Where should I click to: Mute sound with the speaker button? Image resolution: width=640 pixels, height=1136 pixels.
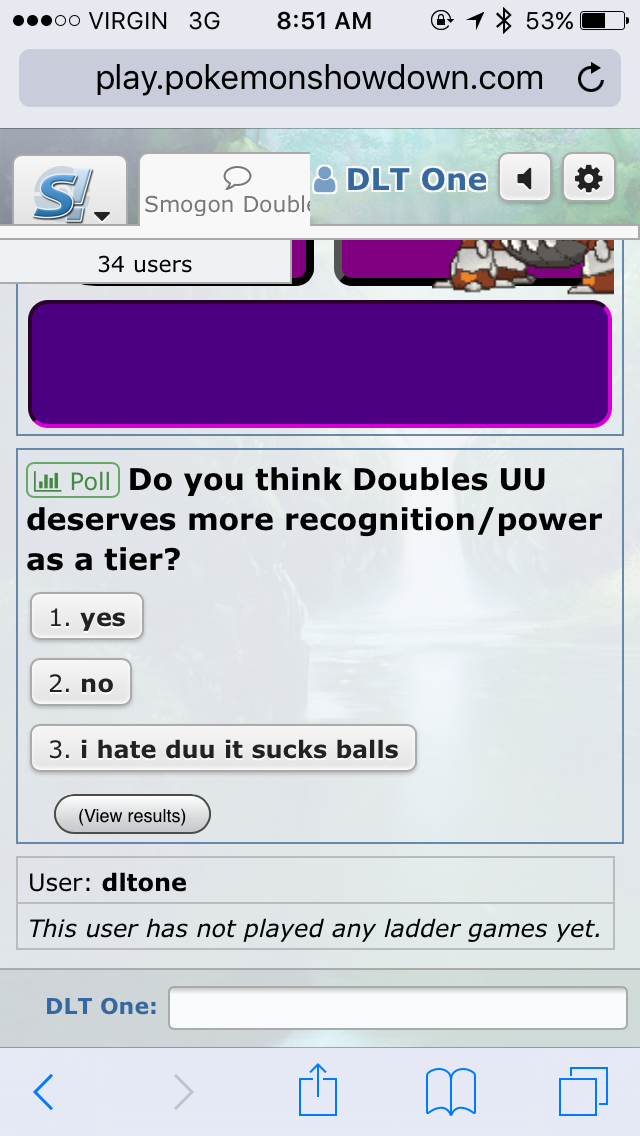coord(525,178)
